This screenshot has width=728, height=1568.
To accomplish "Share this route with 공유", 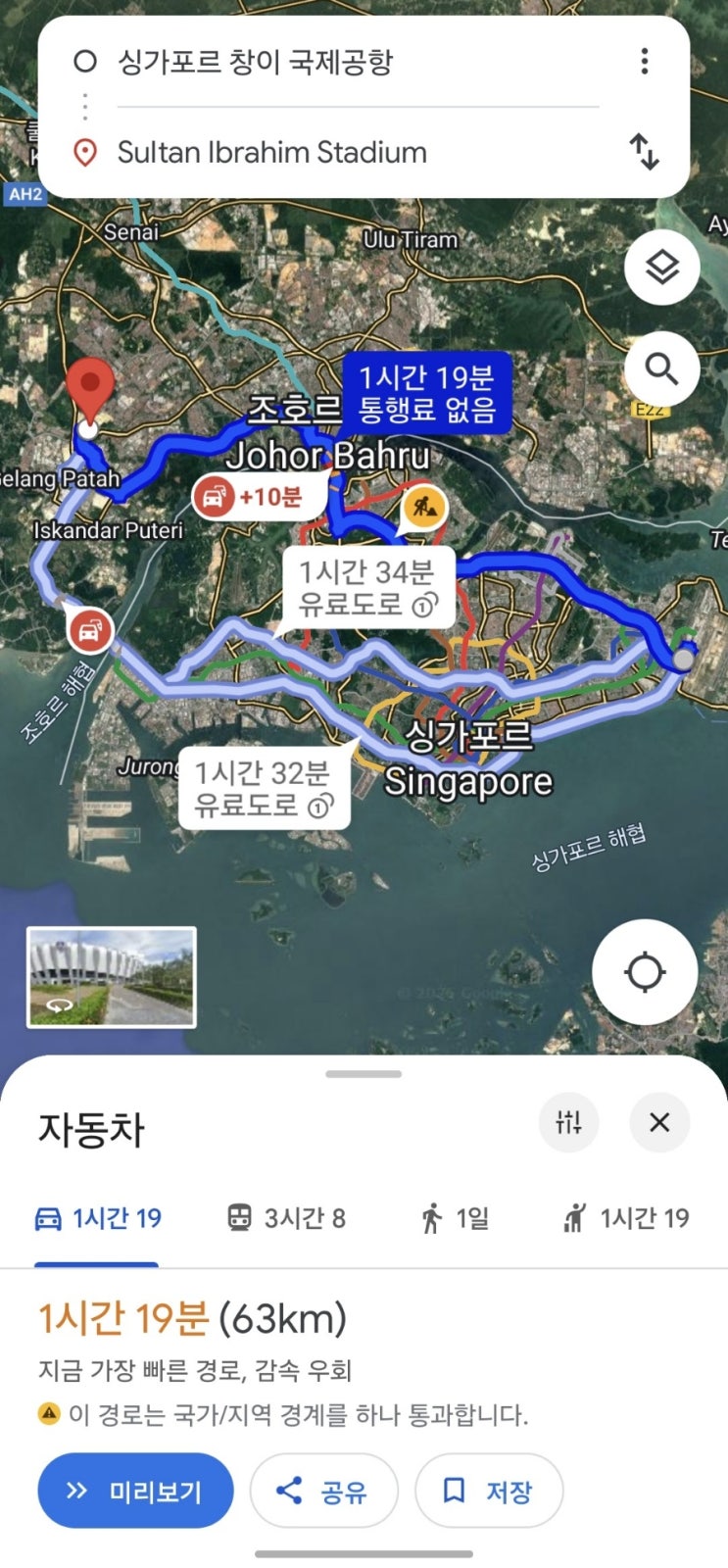I will [x=323, y=1491].
